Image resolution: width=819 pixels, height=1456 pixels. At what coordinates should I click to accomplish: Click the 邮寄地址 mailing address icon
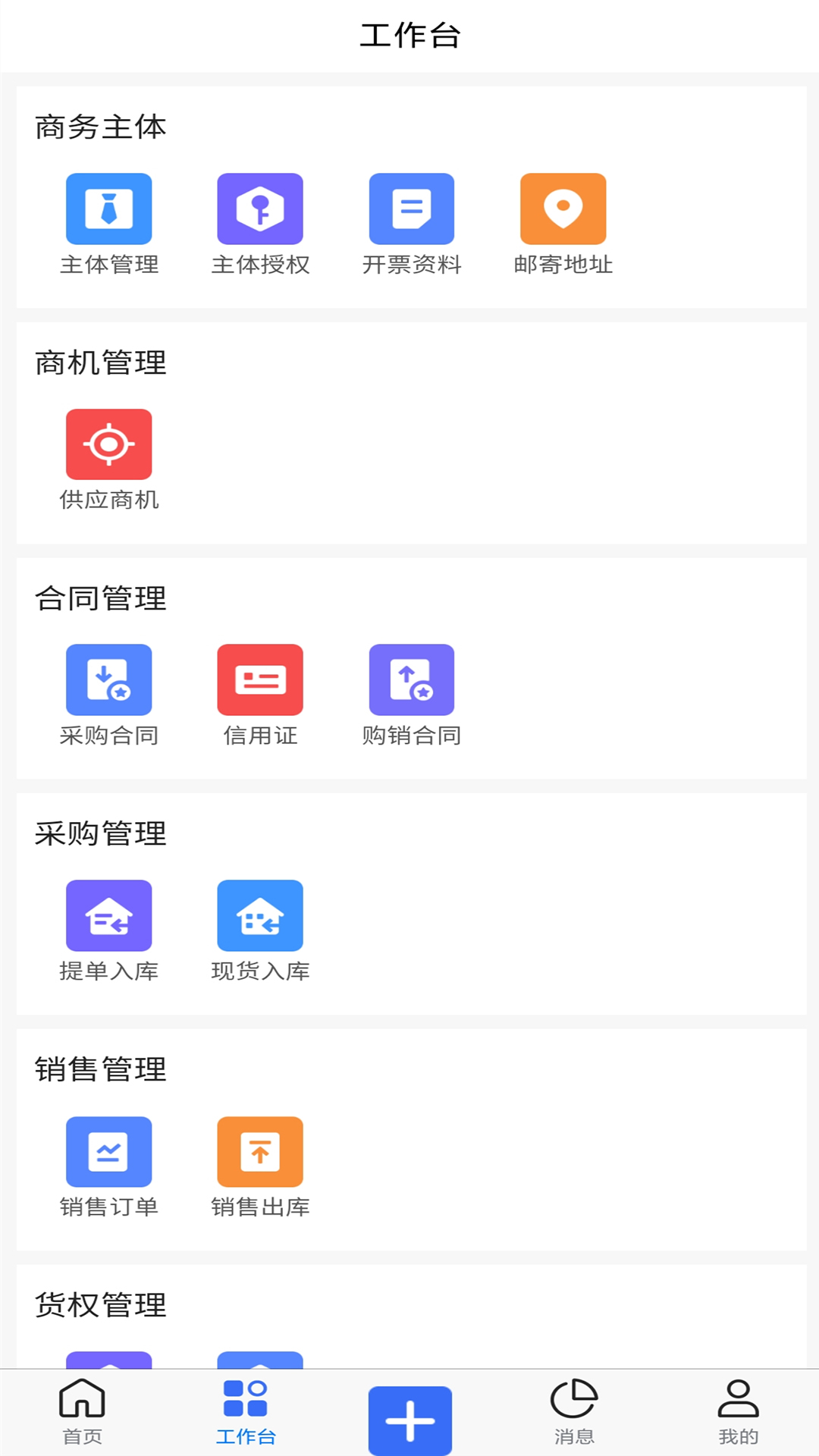(x=562, y=208)
